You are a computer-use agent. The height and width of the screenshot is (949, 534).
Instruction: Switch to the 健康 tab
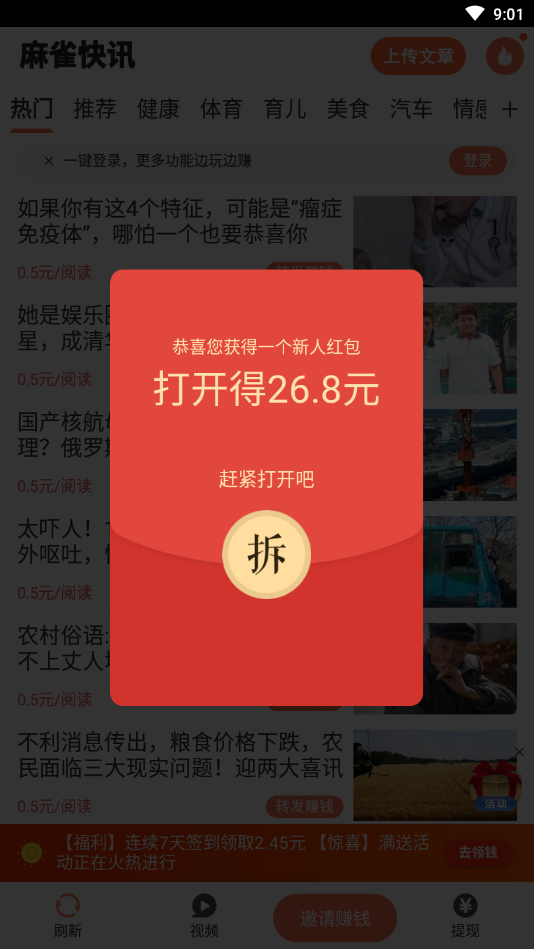pos(158,109)
